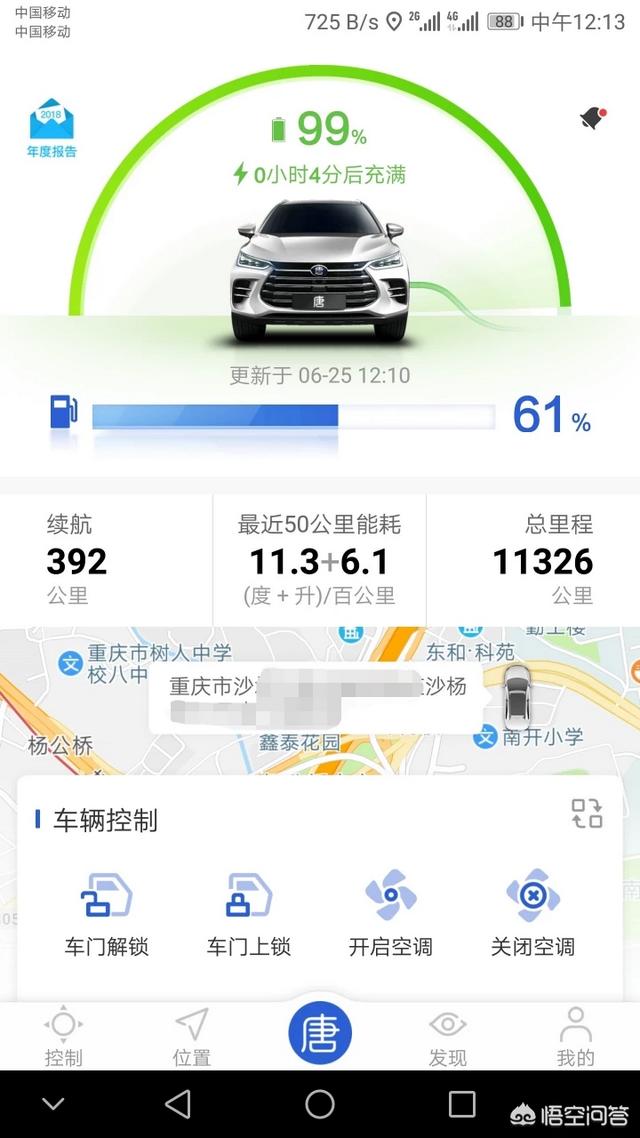Switch to the 位置 tab
Viewport: 640px width, 1138px height.
click(x=191, y=1037)
